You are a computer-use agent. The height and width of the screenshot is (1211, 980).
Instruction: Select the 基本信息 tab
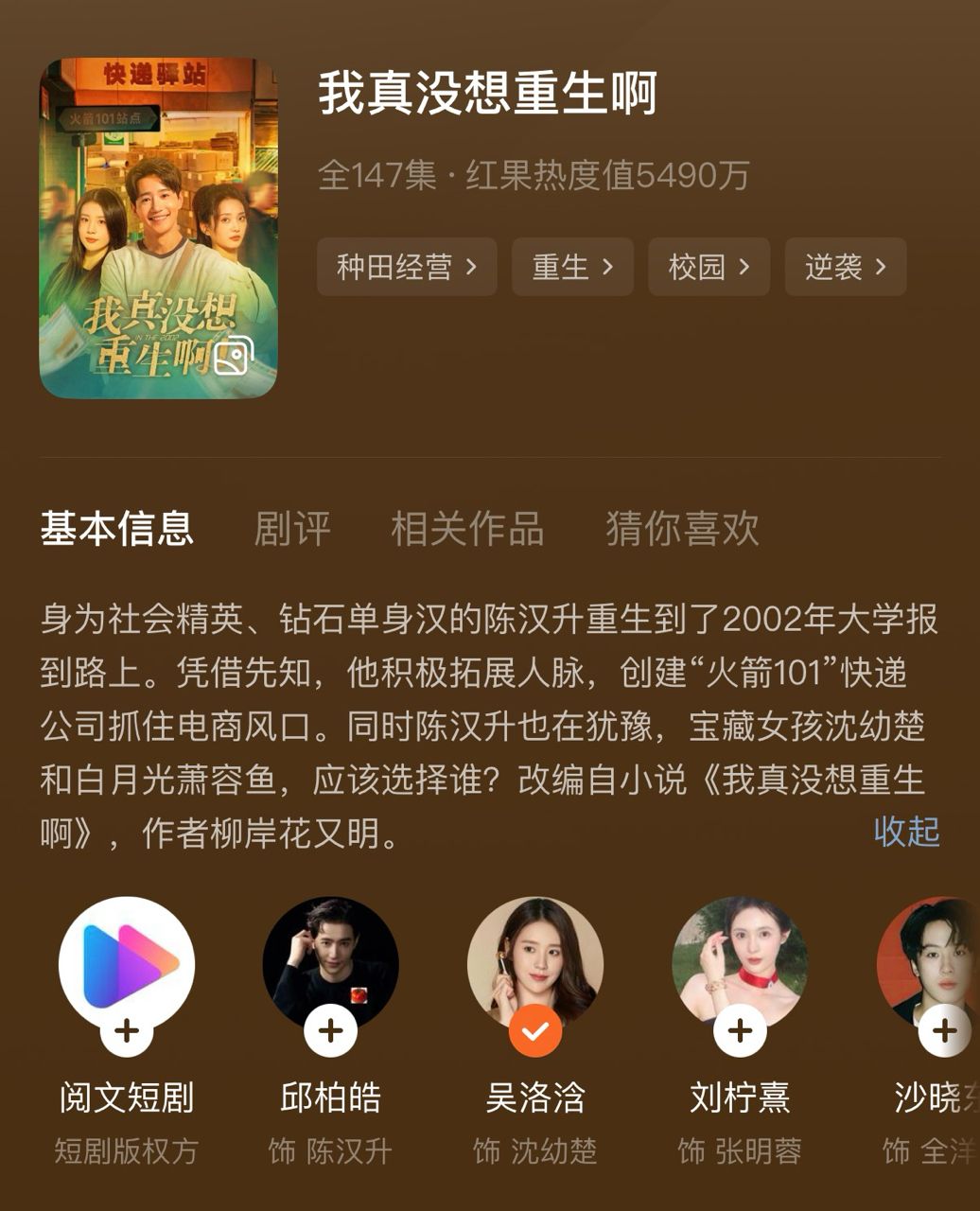click(x=117, y=529)
